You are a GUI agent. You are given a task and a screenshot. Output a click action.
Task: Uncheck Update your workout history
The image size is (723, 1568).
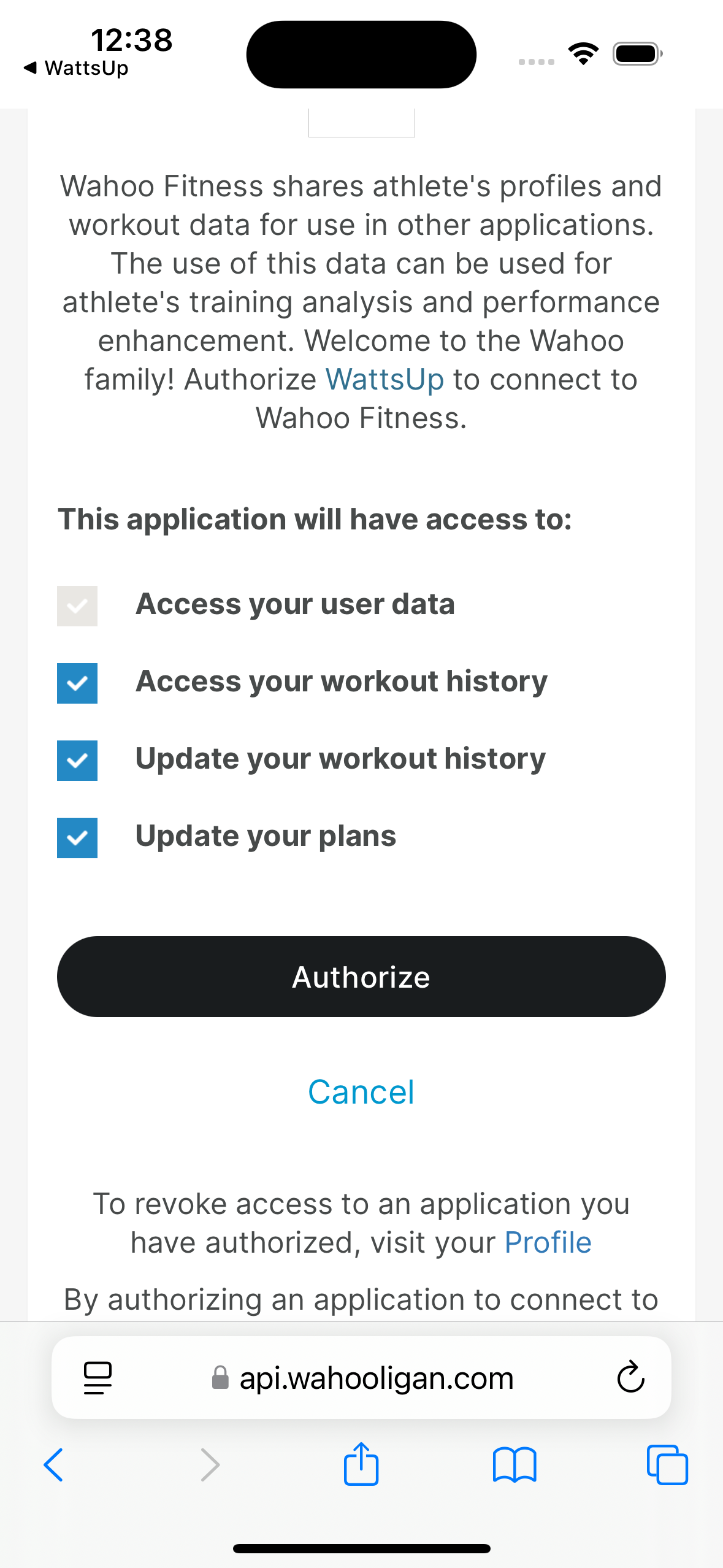pos(77,760)
